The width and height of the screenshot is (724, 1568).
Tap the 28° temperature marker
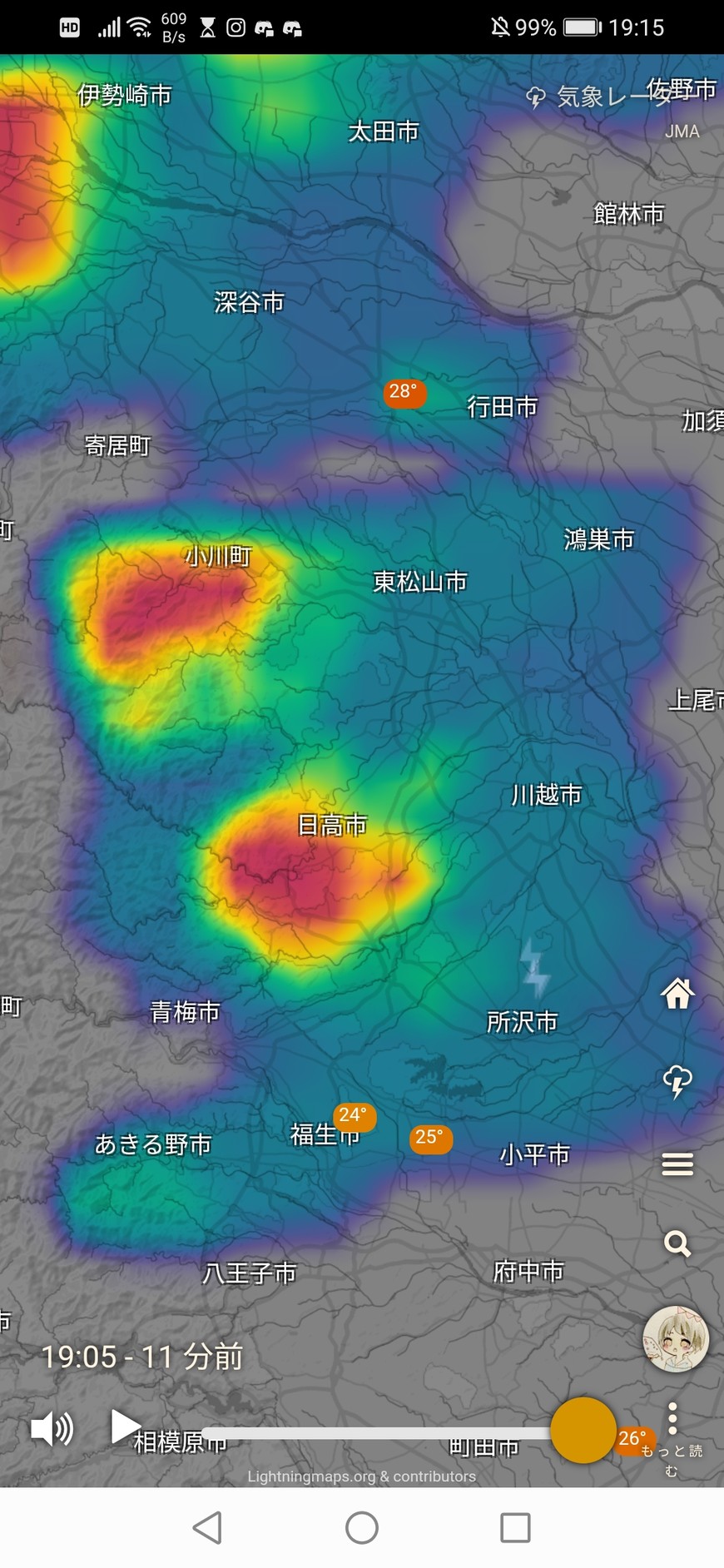[404, 392]
